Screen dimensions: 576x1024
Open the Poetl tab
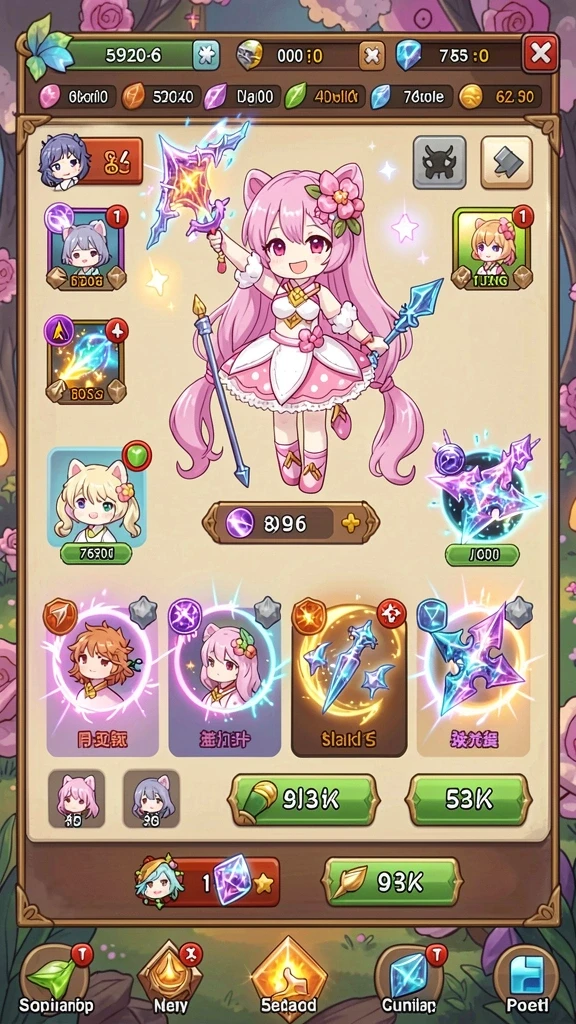[x=526, y=979]
